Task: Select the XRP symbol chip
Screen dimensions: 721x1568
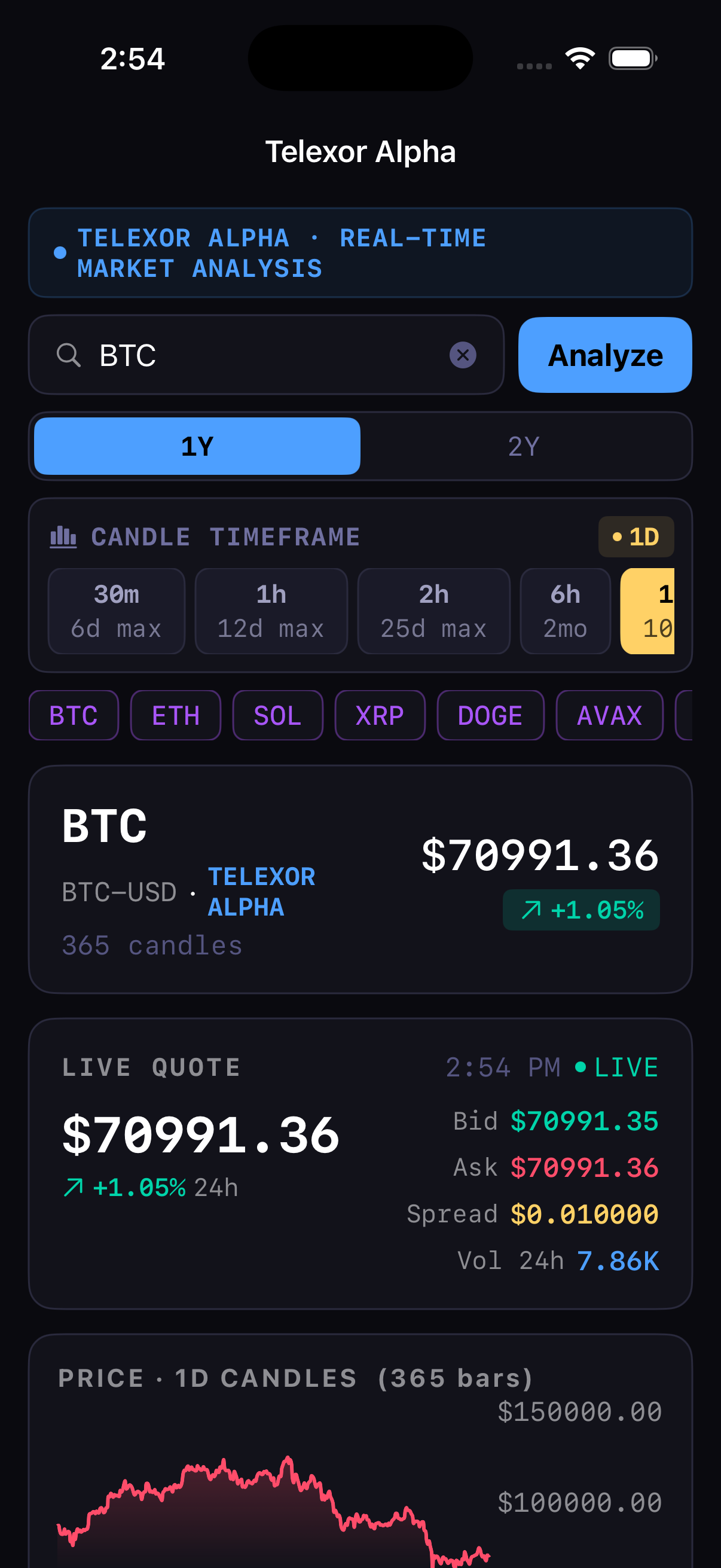Action: (x=380, y=715)
